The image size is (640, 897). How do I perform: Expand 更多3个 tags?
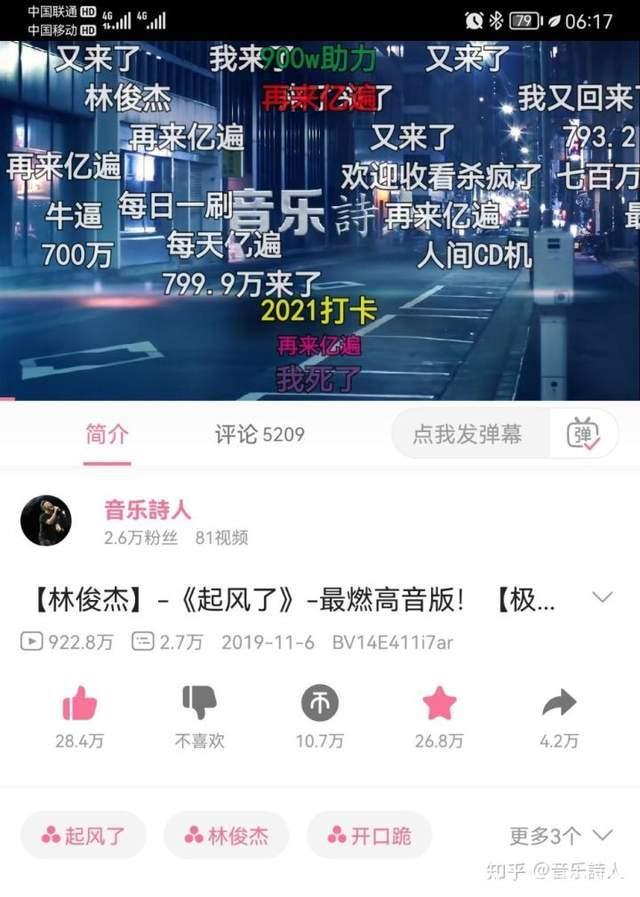pyautogui.click(x=560, y=835)
